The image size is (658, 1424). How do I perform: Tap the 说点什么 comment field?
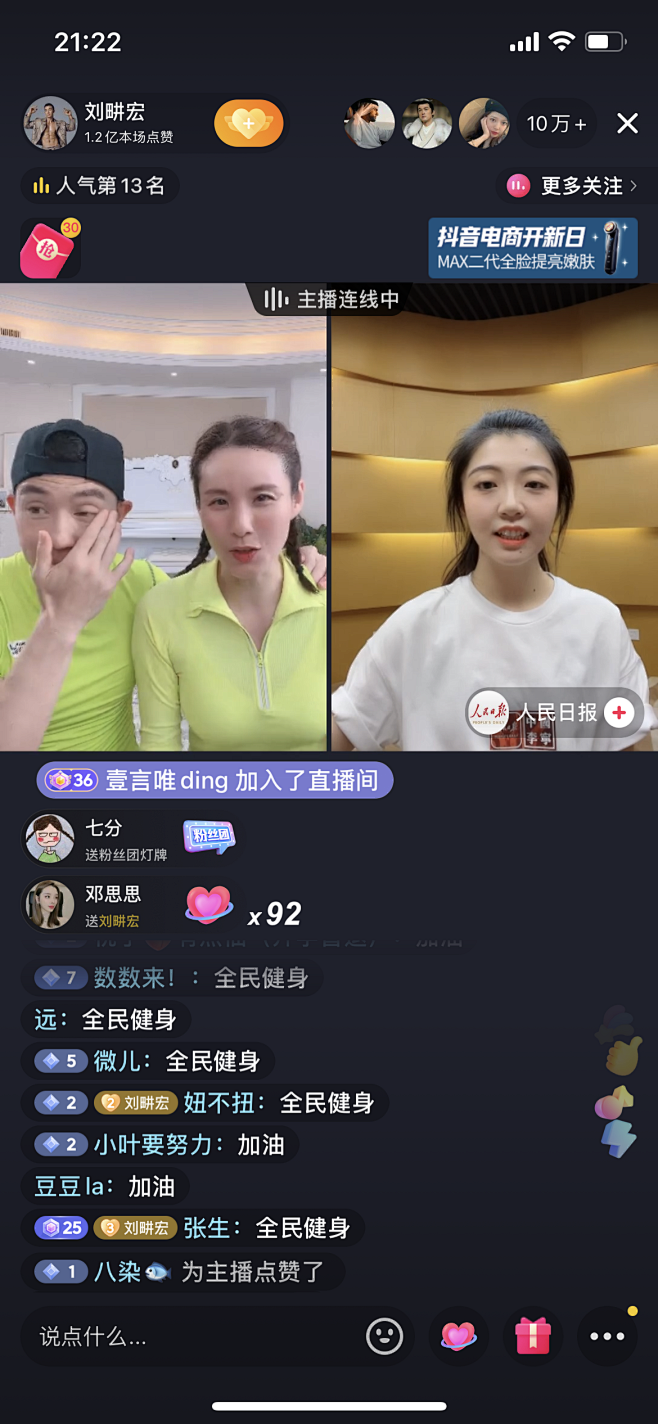195,1336
